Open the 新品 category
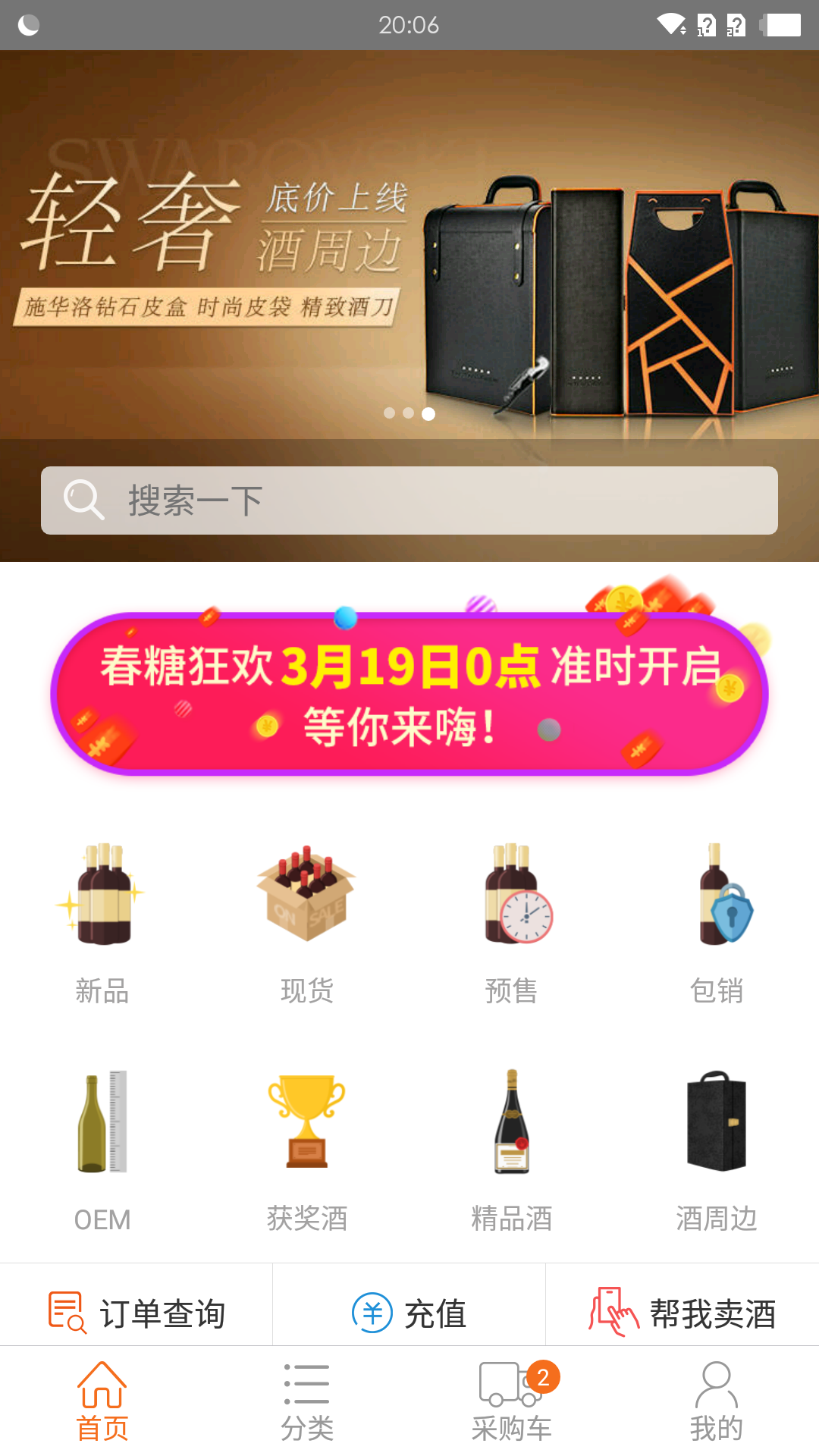 coord(102,921)
